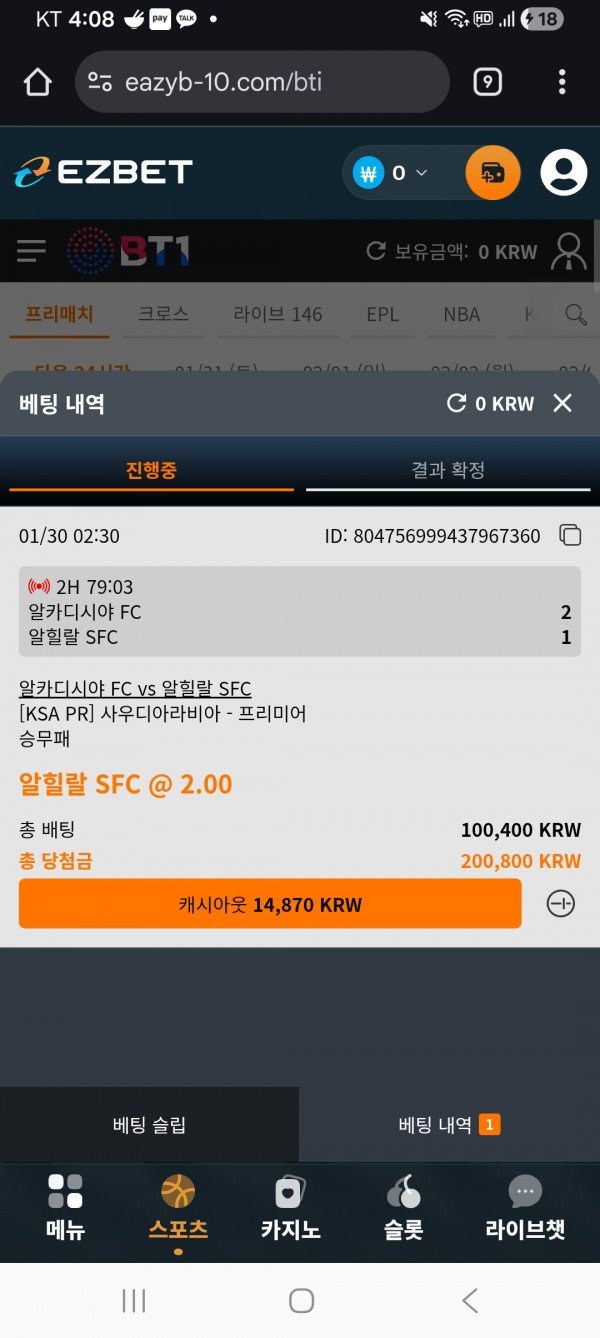Go to browser home page
This screenshot has height=1338, width=600.
click(x=37, y=82)
